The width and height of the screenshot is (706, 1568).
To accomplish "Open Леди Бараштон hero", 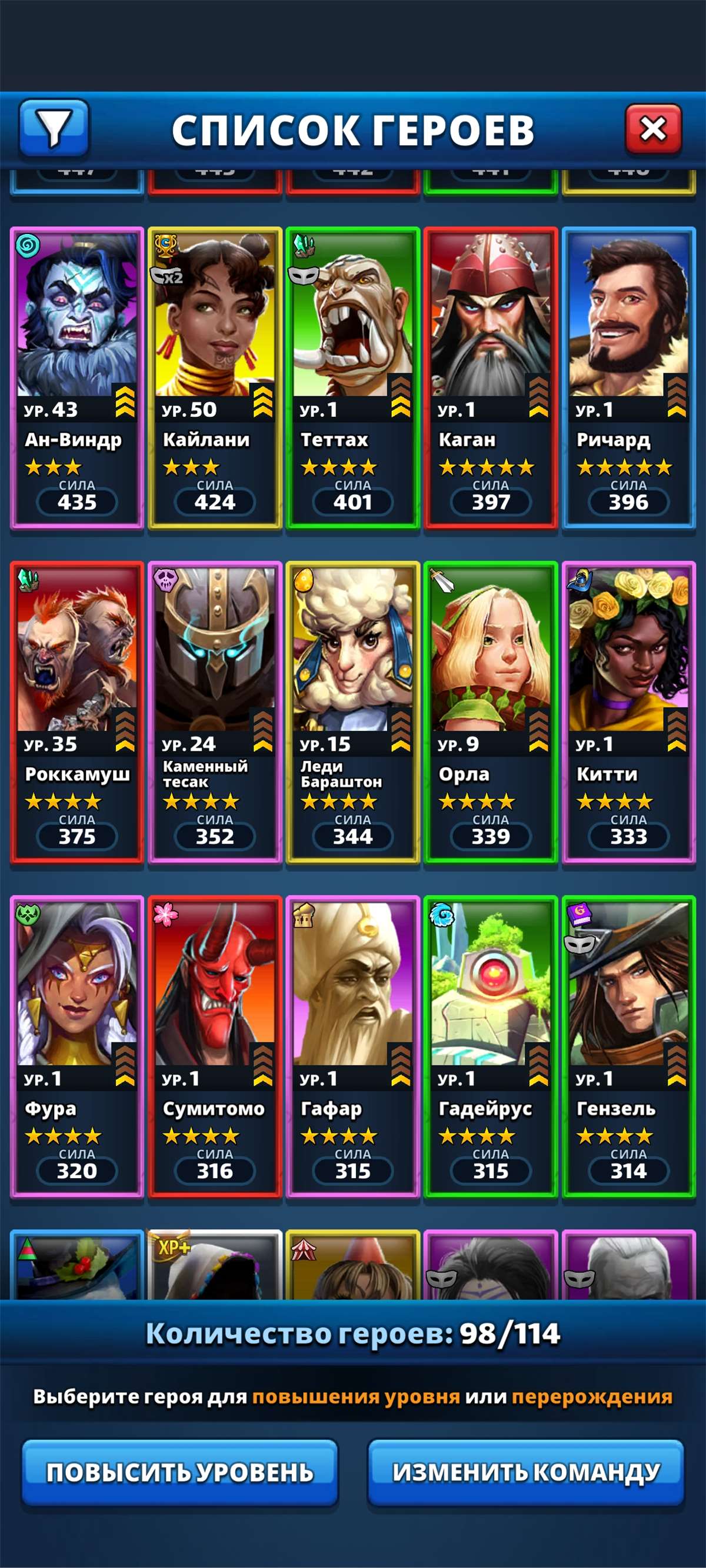I will (352, 711).
